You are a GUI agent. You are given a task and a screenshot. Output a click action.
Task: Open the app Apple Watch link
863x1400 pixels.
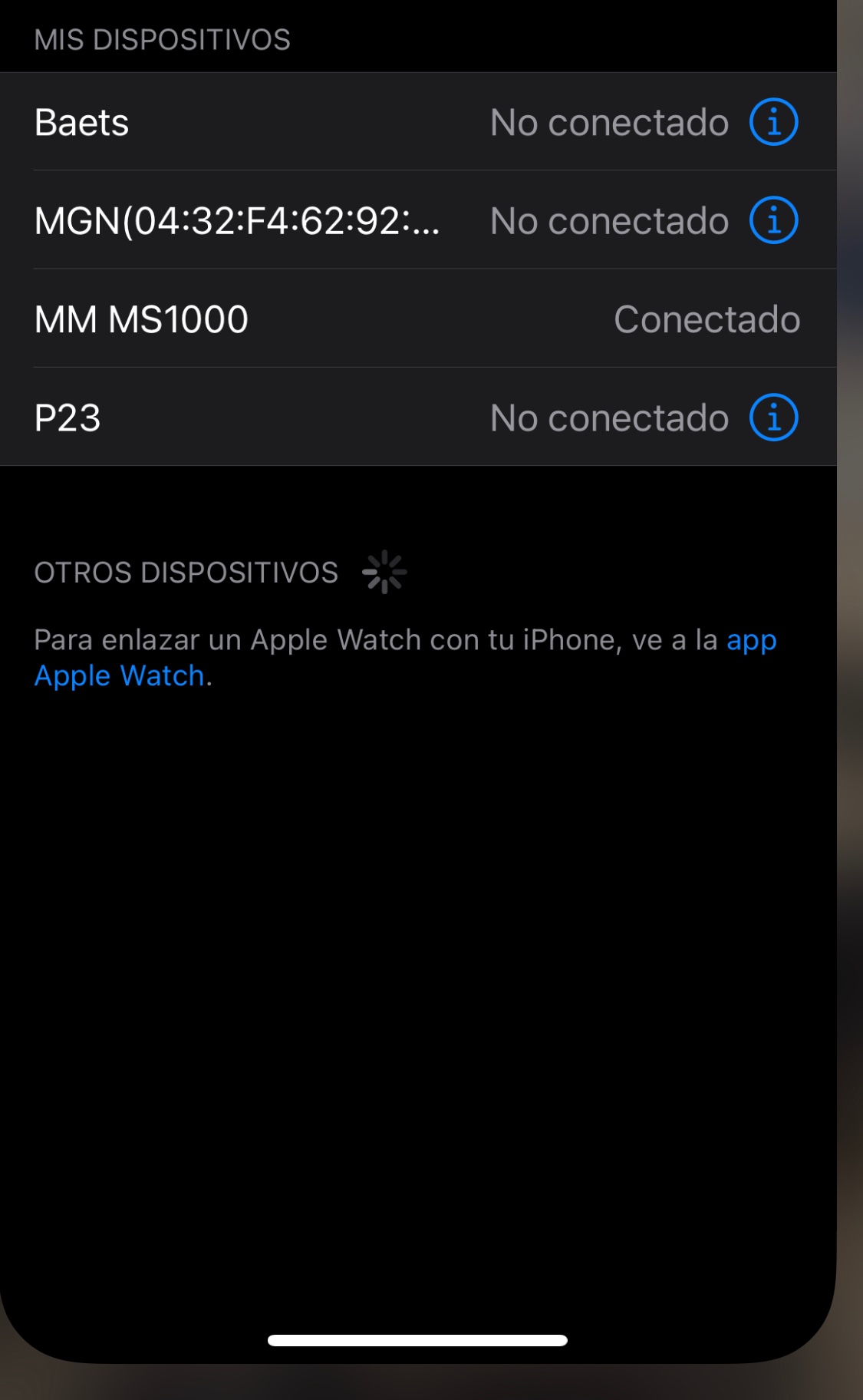point(119,675)
